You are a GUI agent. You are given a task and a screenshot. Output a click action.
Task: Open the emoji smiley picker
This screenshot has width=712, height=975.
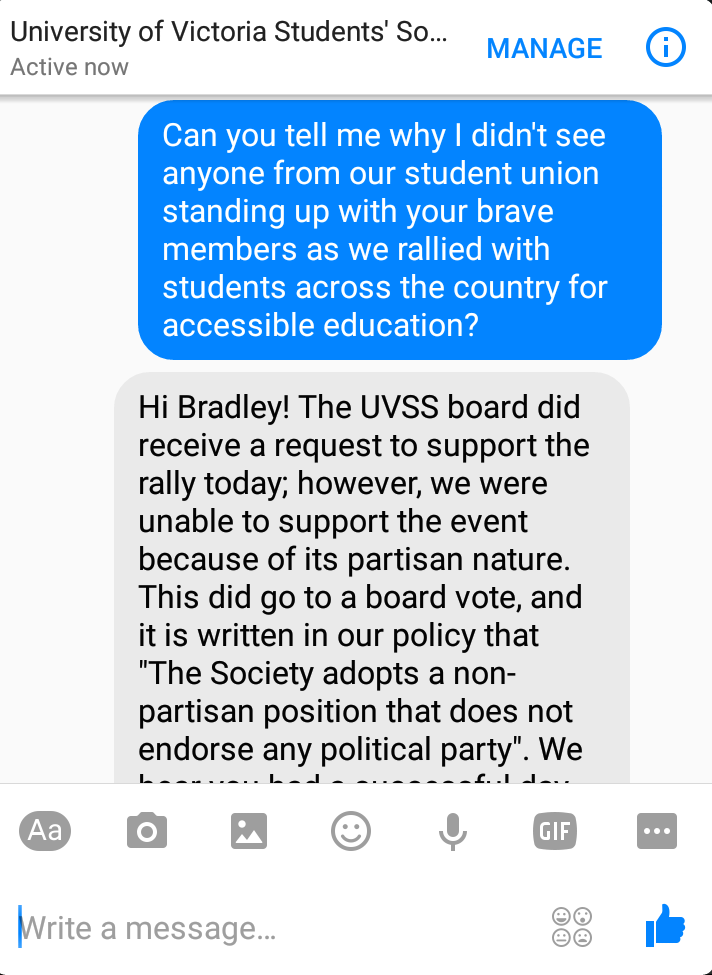click(351, 831)
